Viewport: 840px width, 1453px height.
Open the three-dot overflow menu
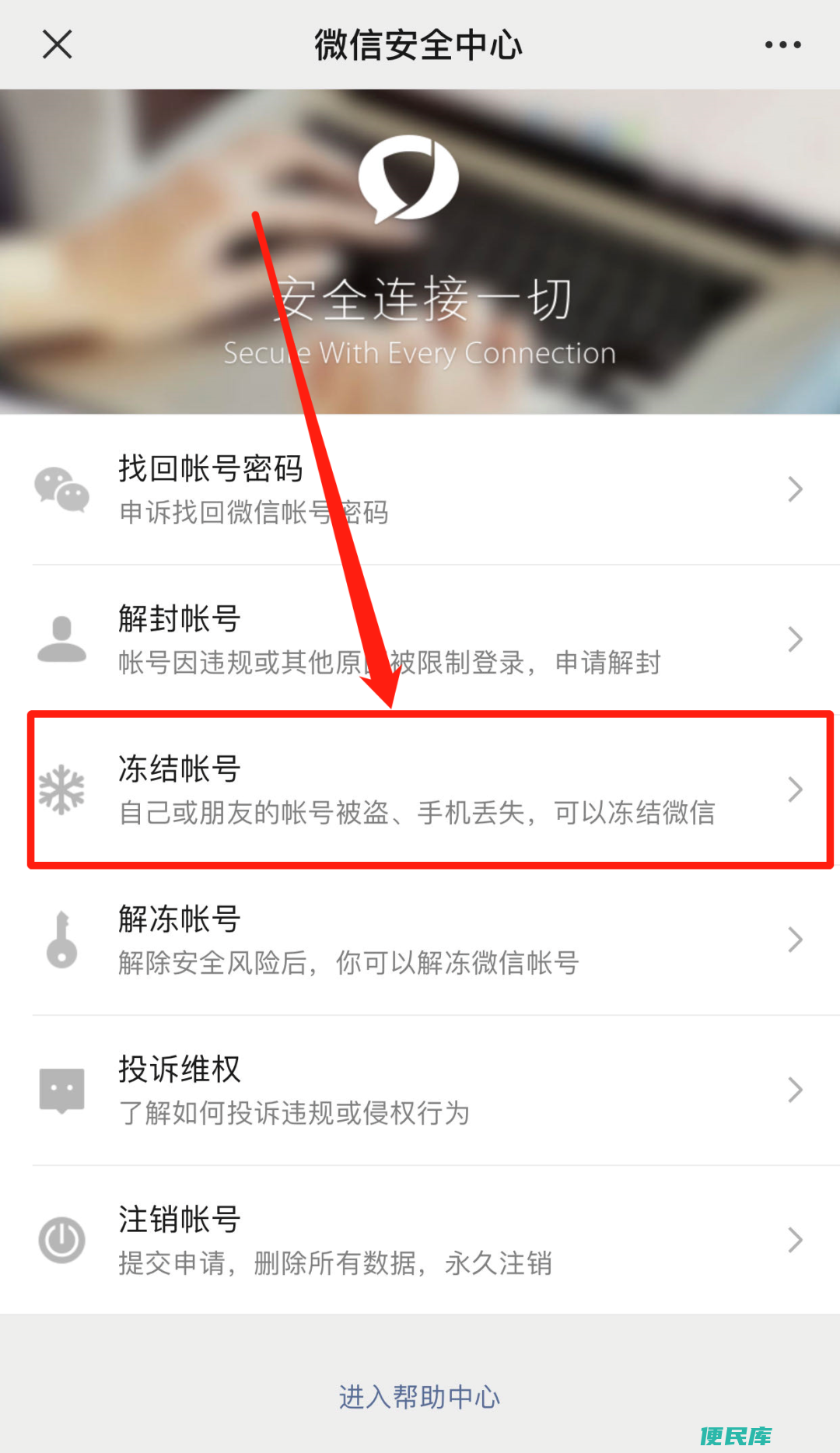[782, 45]
